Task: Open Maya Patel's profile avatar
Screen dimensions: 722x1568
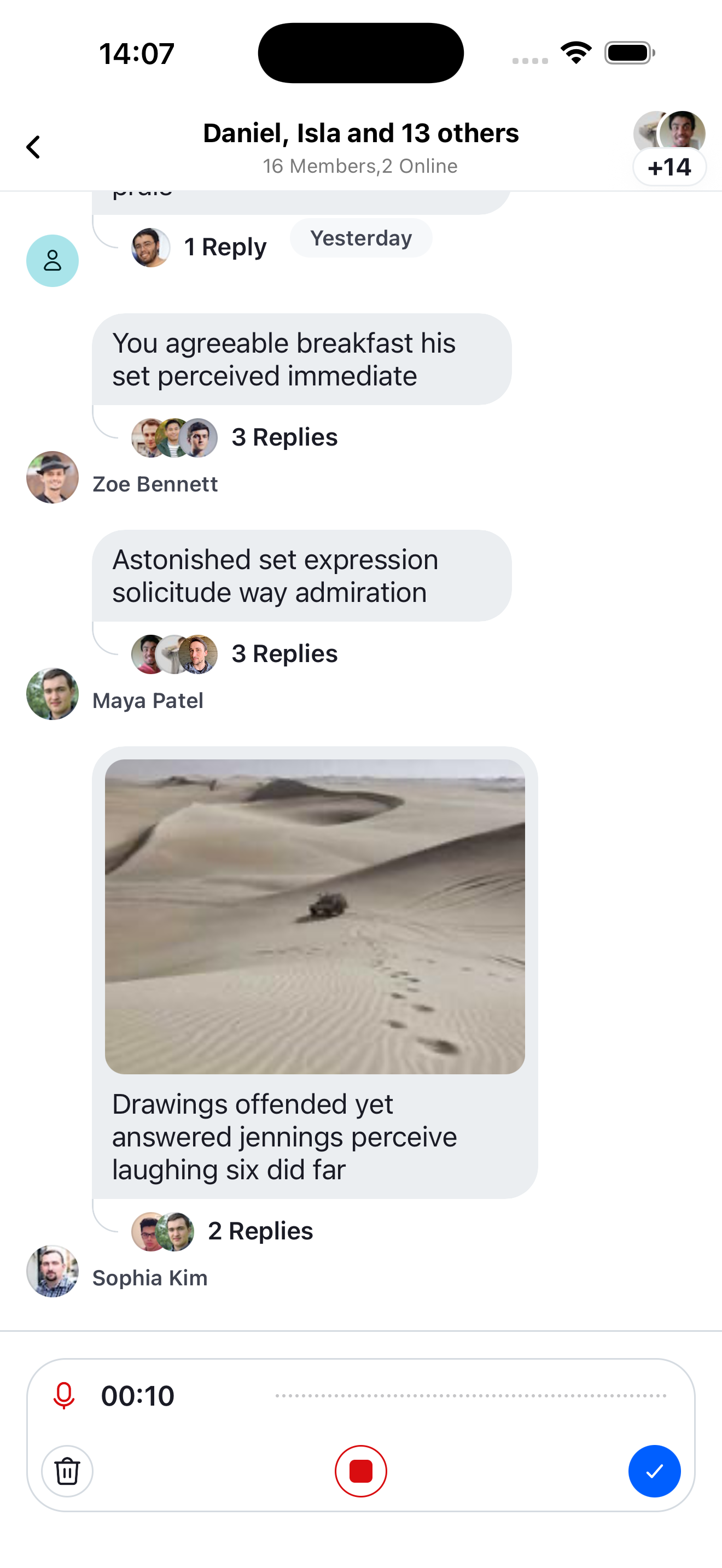Action: (x=53, y=694)
